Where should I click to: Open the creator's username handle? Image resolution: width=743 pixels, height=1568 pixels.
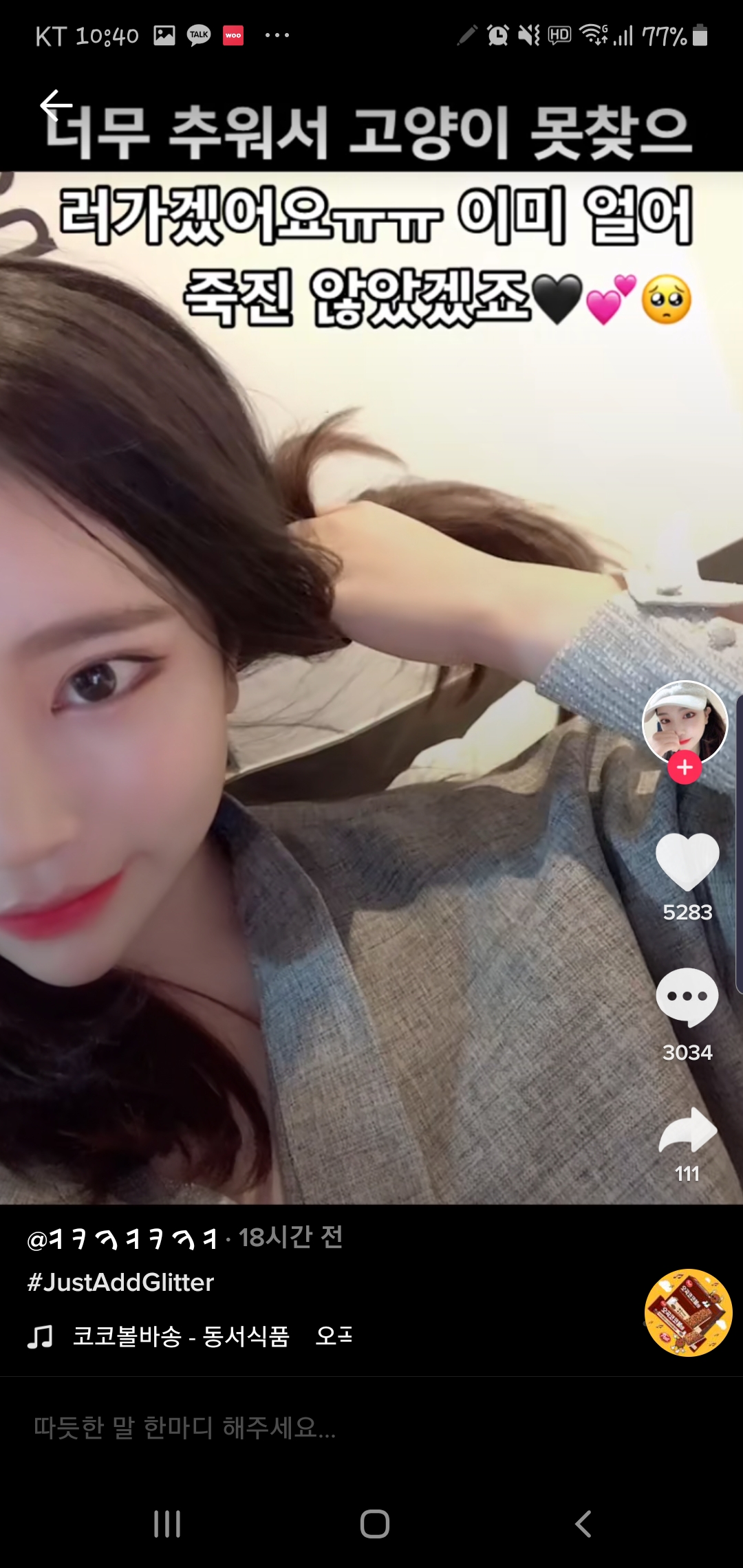point(122,1239)
